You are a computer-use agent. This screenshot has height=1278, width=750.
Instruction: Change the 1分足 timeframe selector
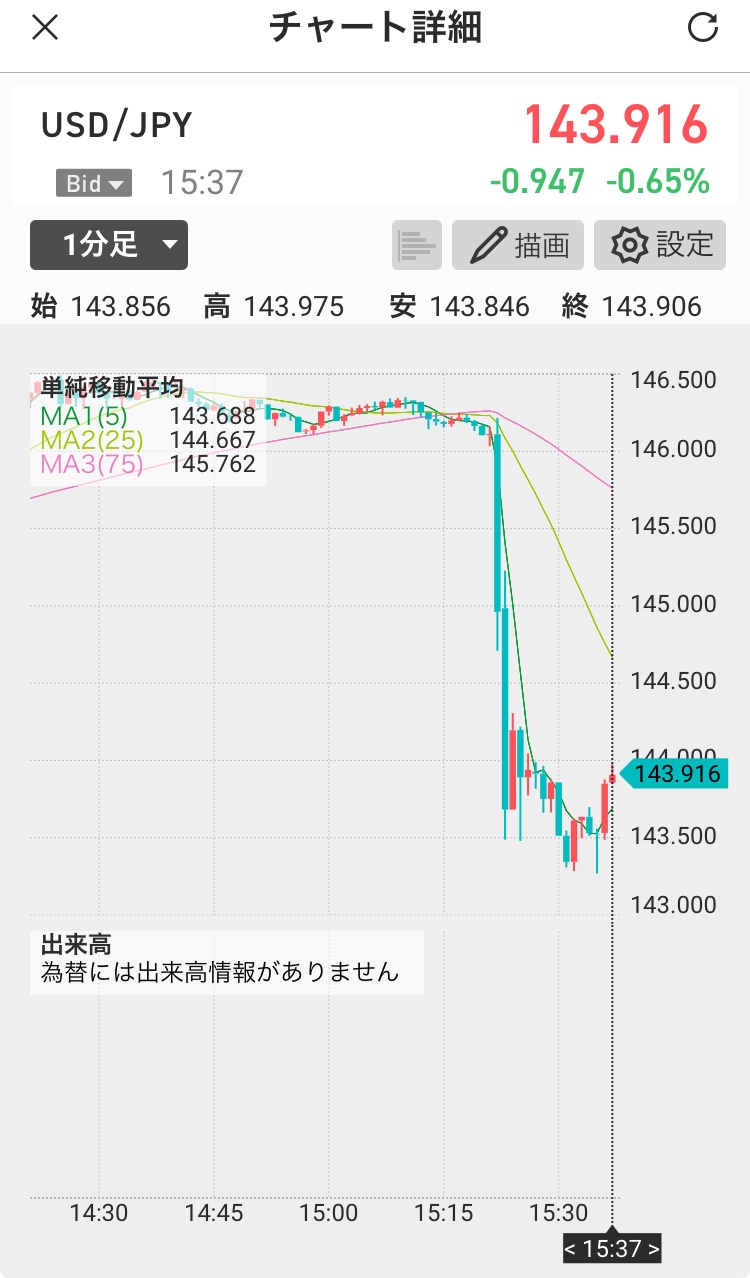(109, 245)
